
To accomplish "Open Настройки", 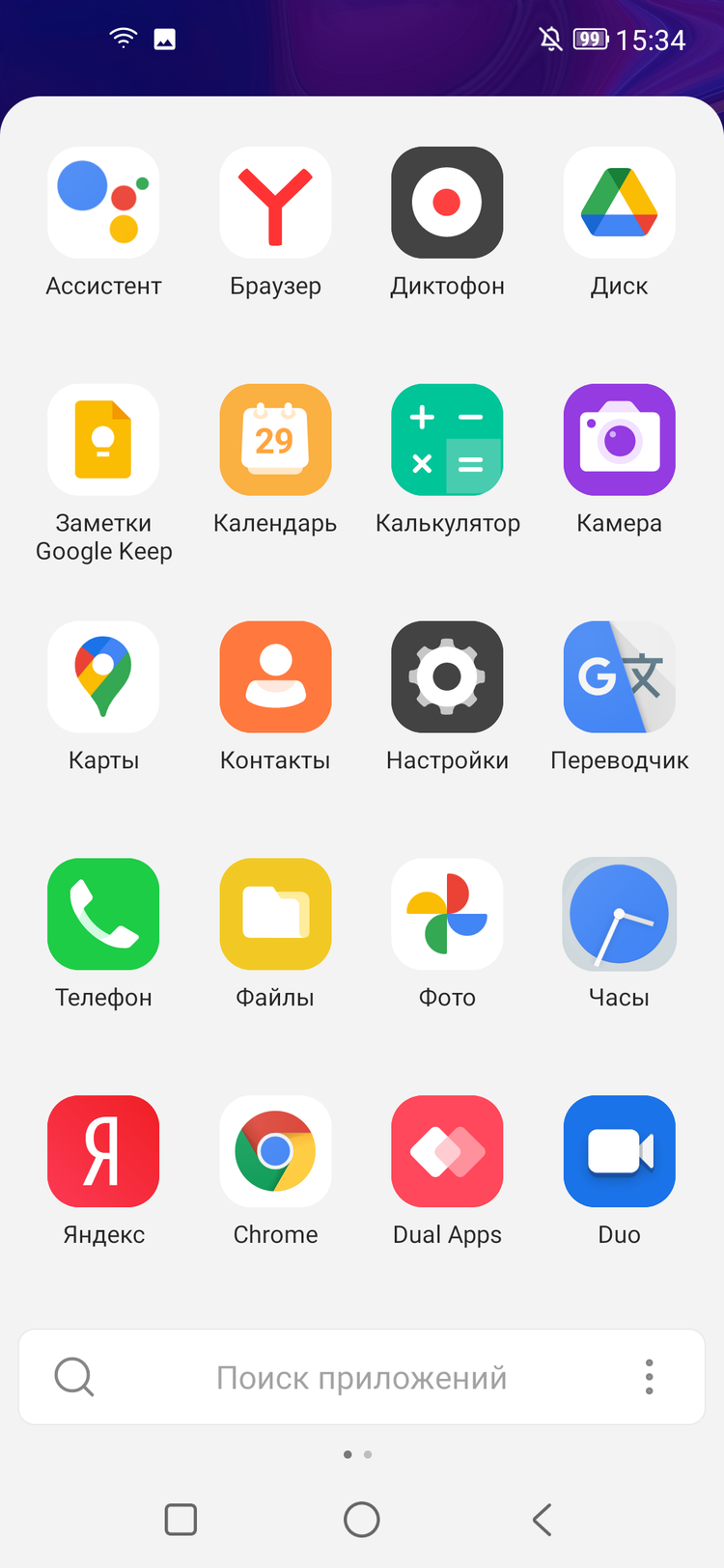I will [x=447, y=677].
